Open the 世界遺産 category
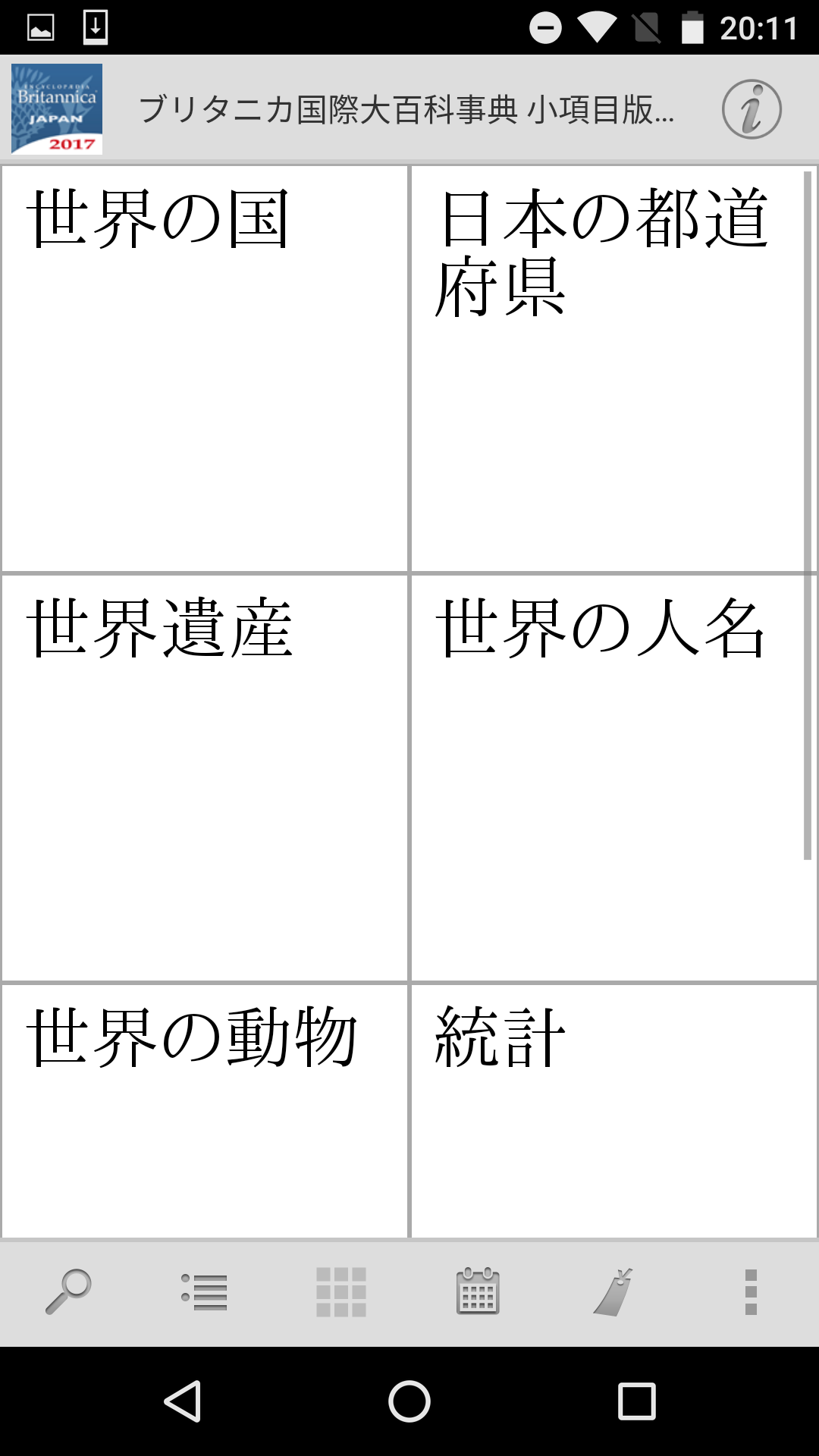The image size is (819, 1456). click(205, 777)
